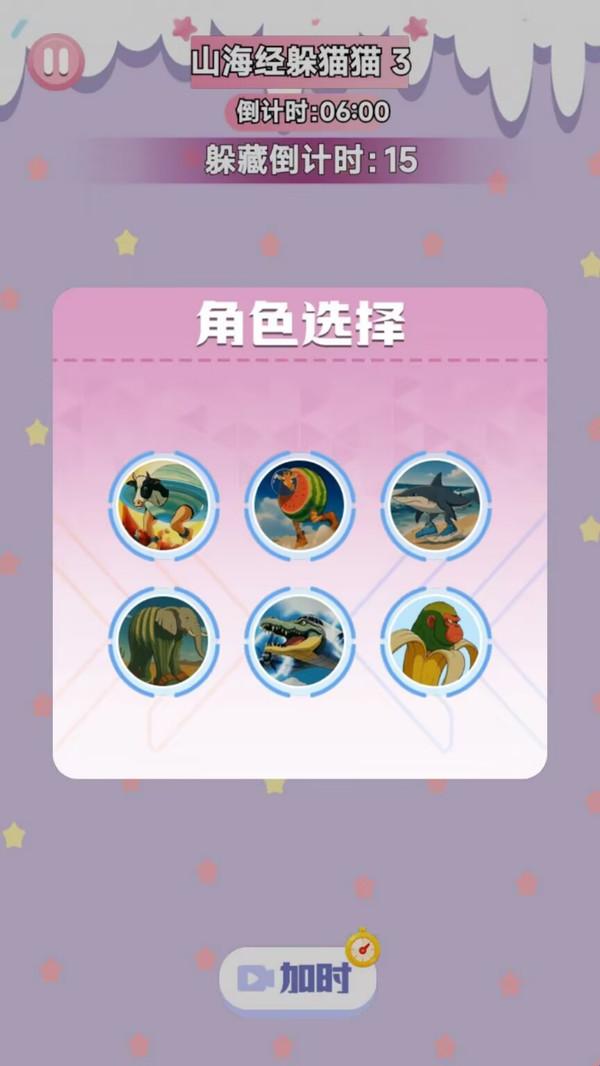Pick the banana monkey character

click(x=436, y=642)
